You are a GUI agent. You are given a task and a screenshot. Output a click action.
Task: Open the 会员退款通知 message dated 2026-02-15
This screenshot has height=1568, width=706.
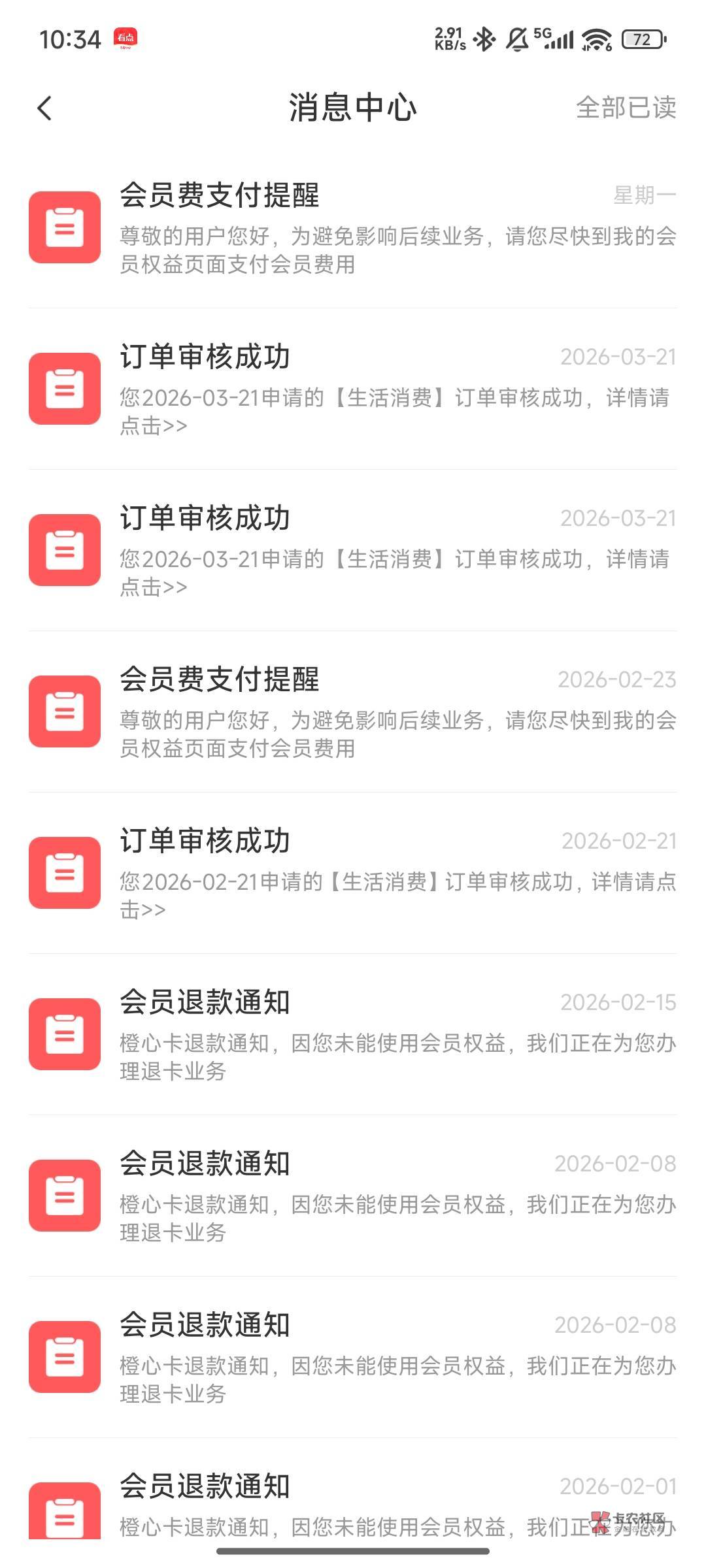353,1035
